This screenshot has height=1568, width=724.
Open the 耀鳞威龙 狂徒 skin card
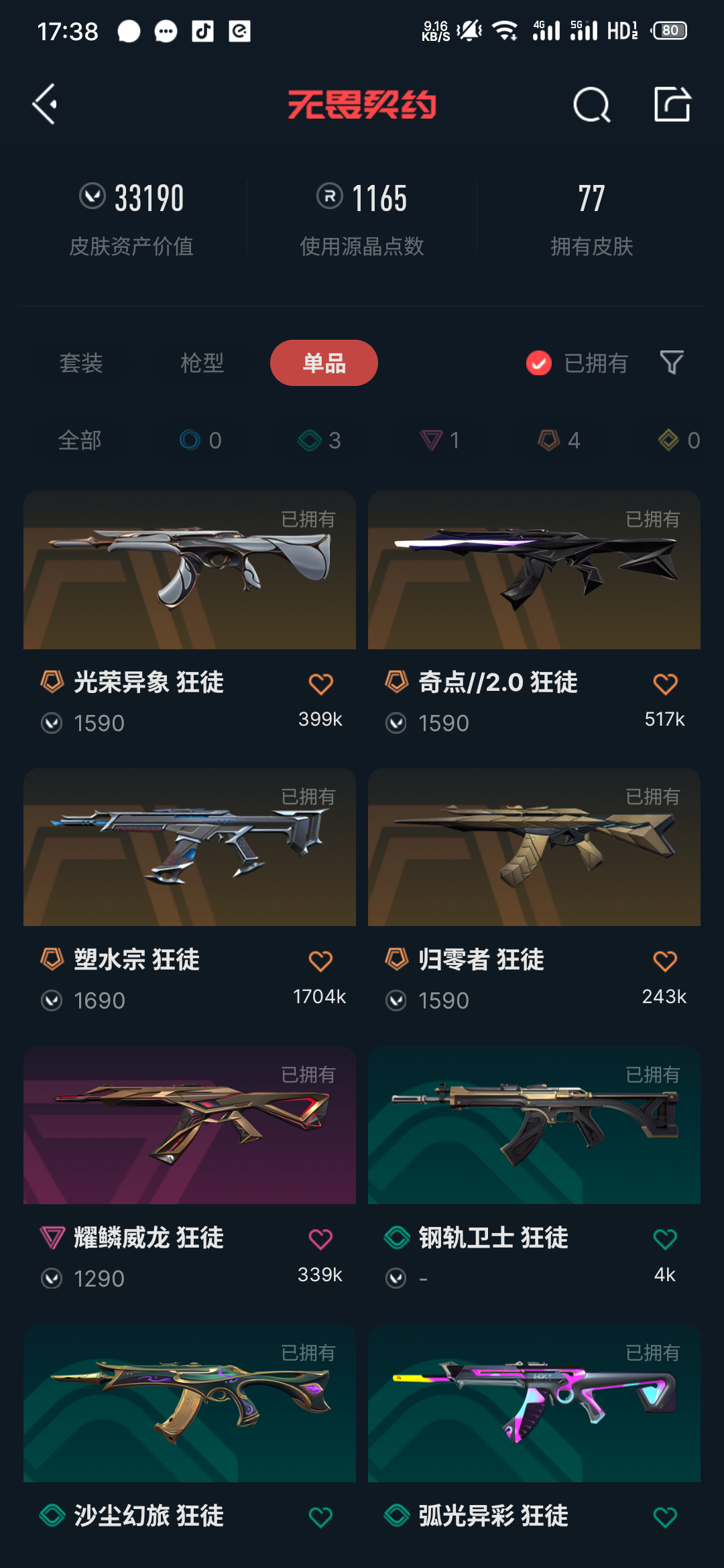190,1126
